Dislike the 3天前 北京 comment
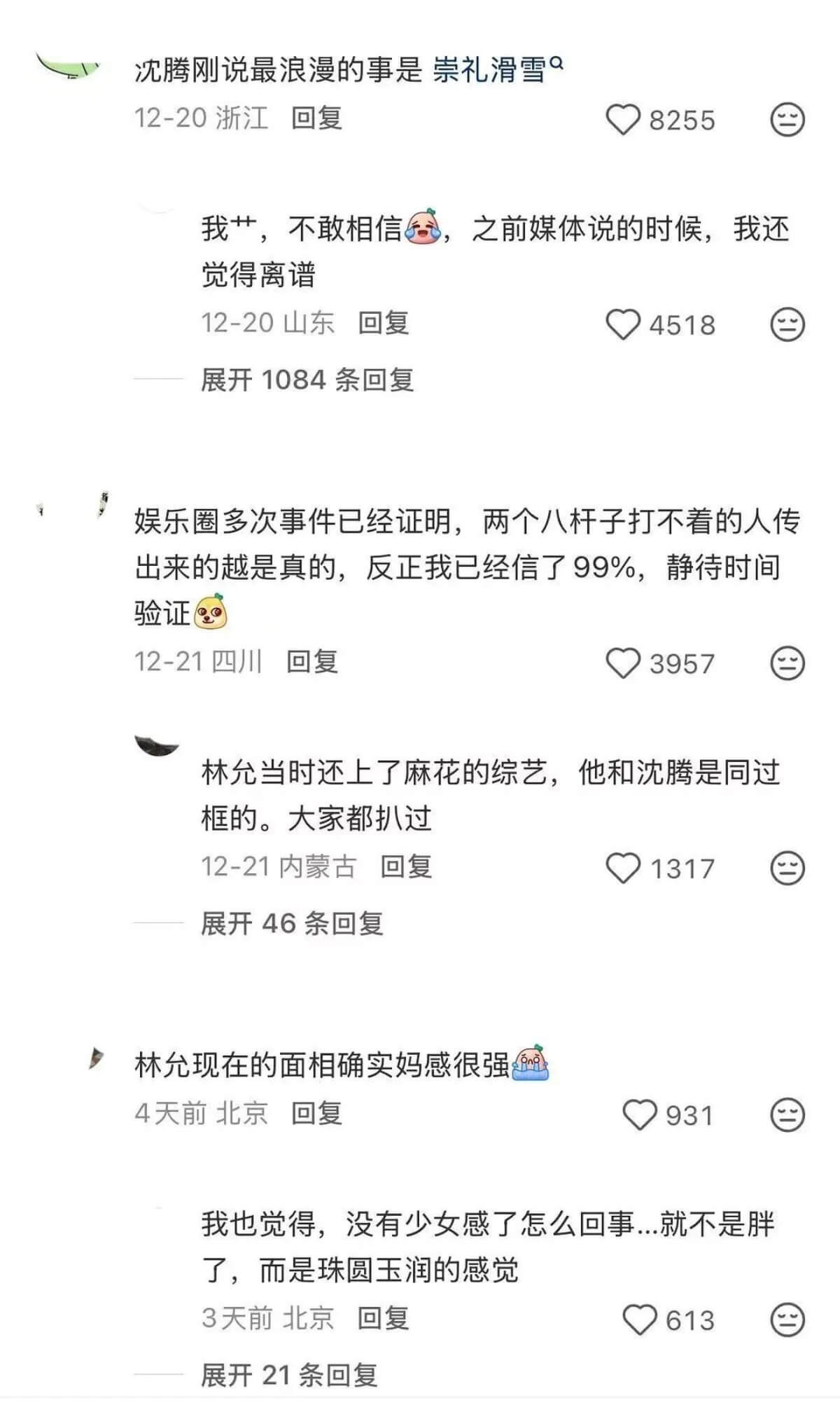840x1405 pixels. click(x=787, y=1320)
